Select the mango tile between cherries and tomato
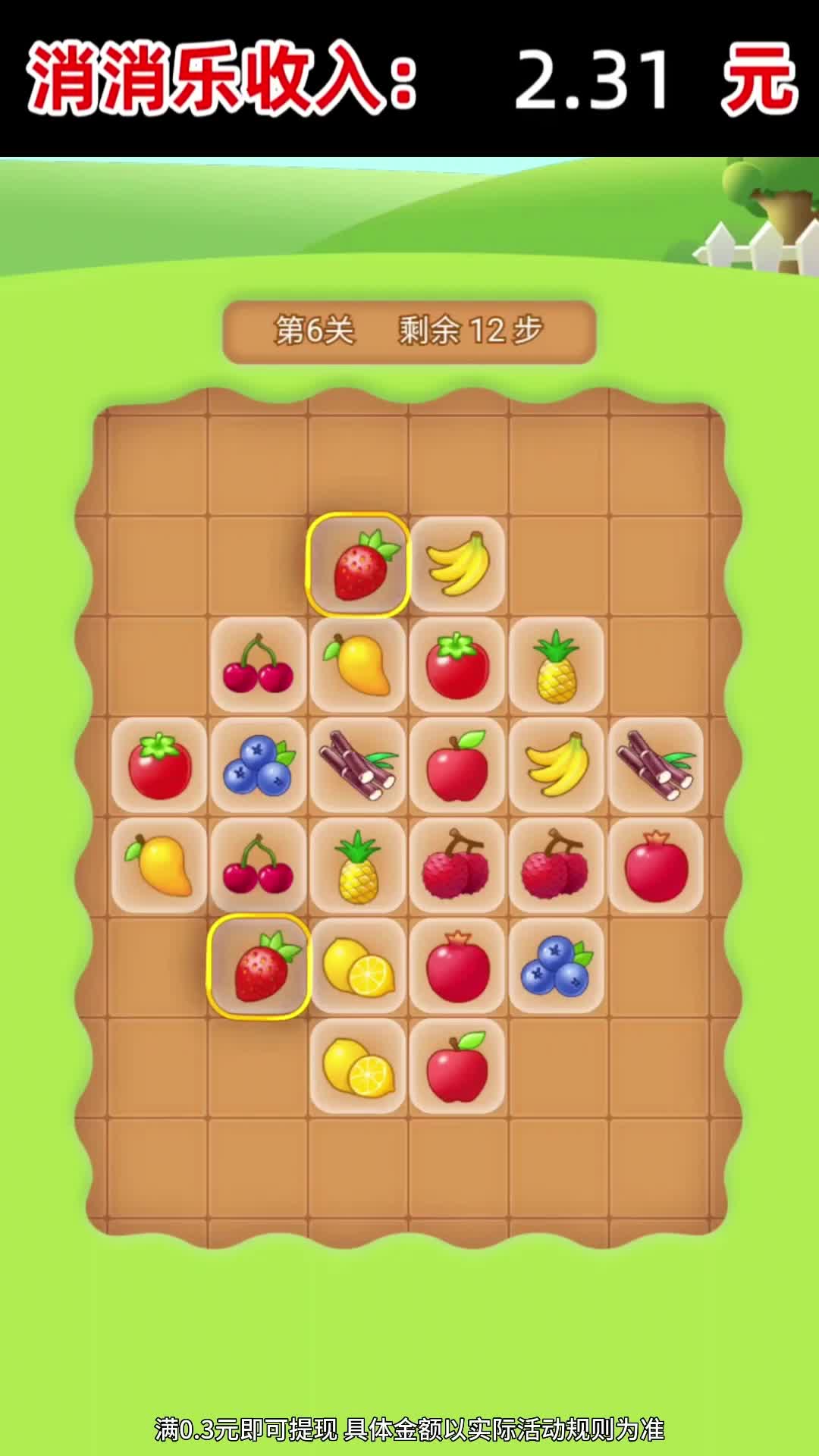819x1456 pixels. [x=358, y=665]
